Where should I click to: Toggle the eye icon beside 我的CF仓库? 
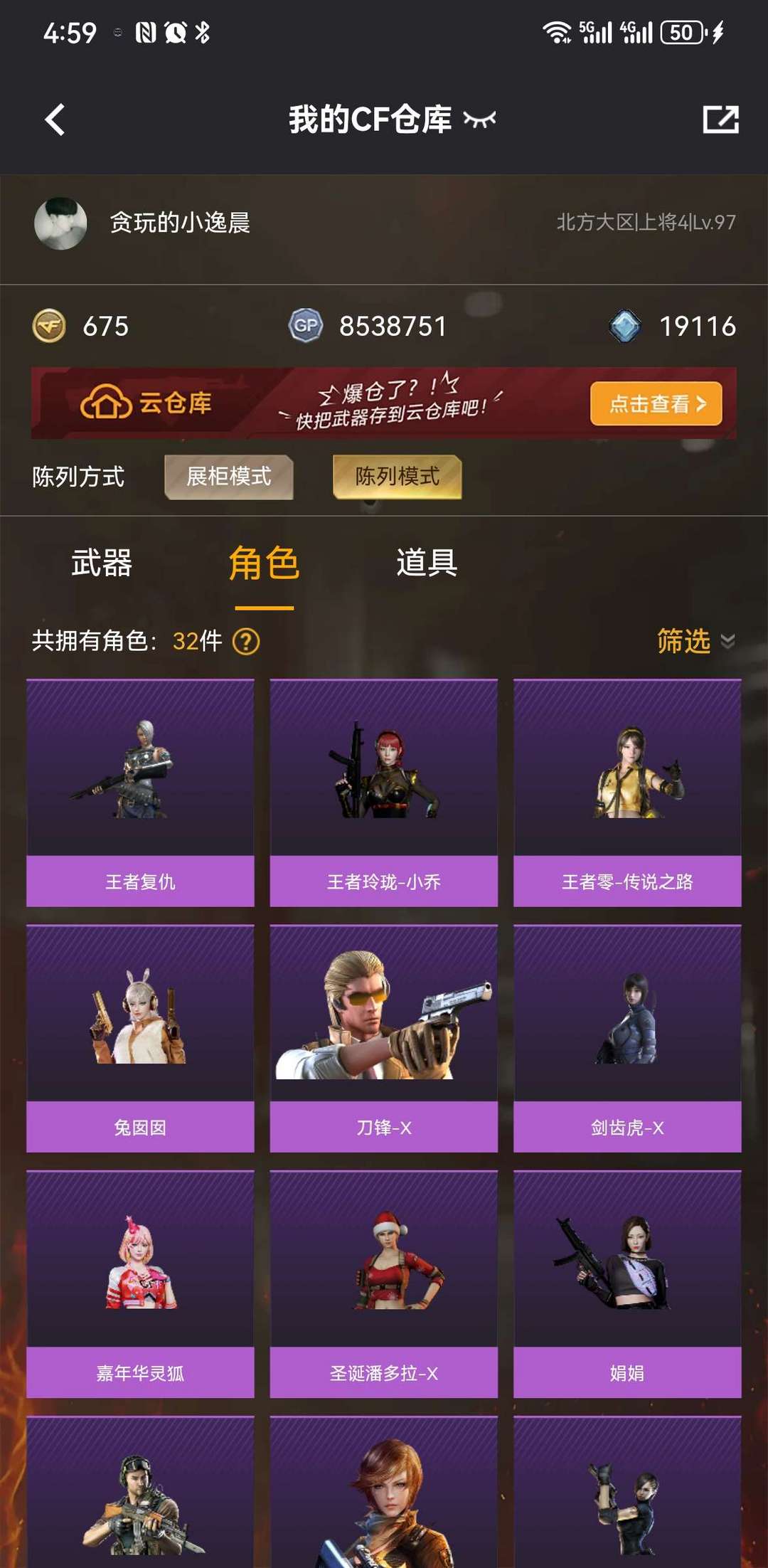(480, 120)
